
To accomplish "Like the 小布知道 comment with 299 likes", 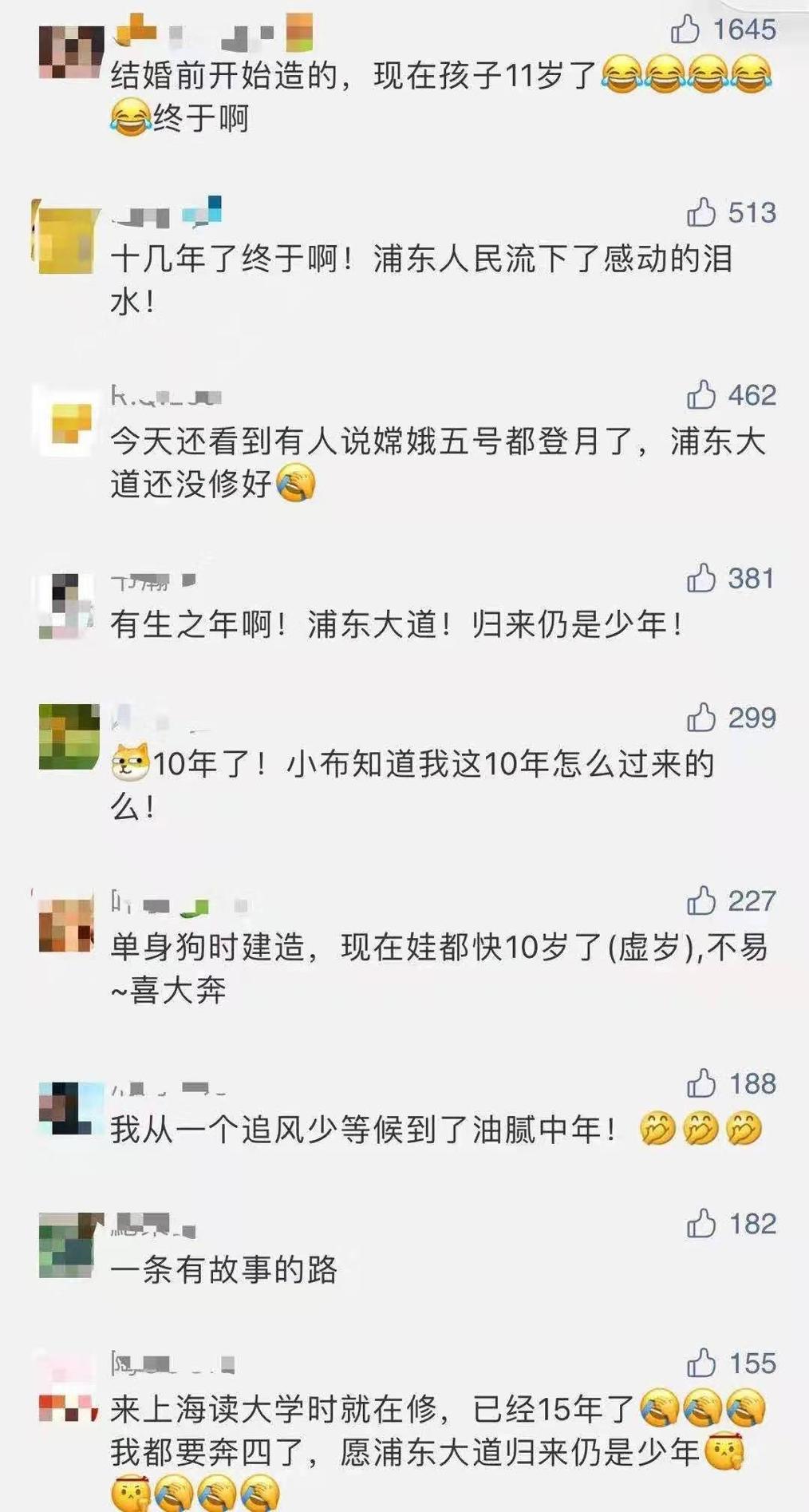I will pyautogui.click(x=701, y=718).
